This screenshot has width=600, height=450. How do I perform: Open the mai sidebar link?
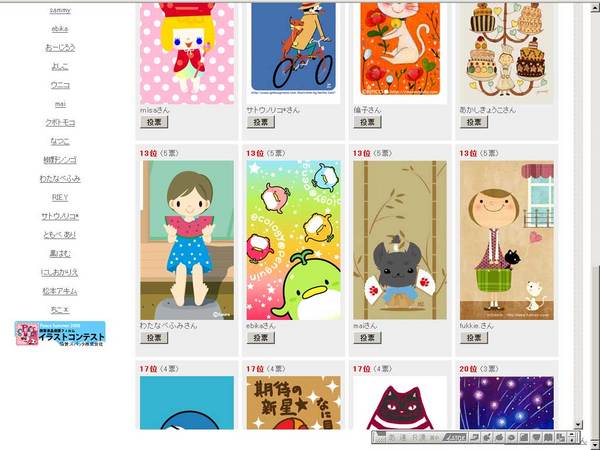tap(60, 103)
